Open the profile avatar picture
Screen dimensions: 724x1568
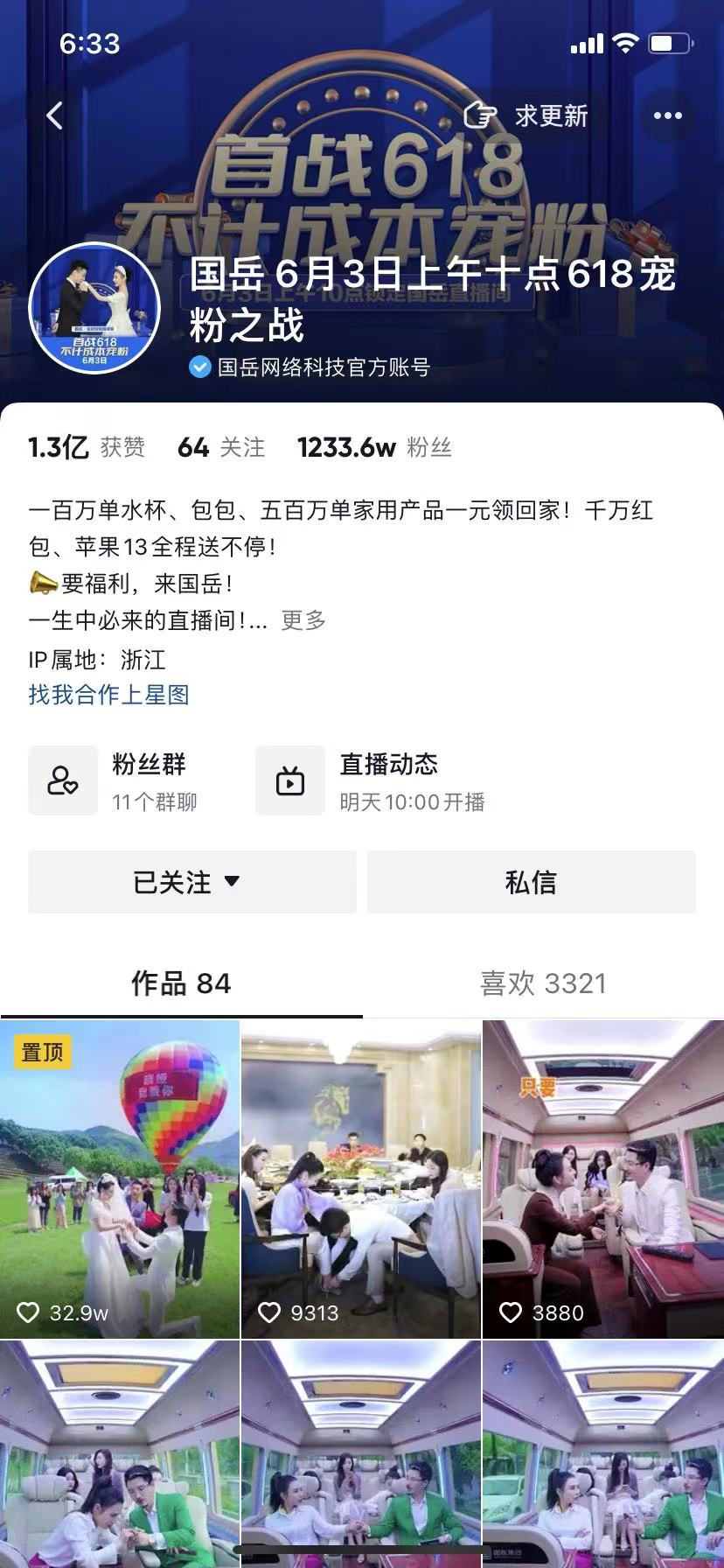click(x=94, y=308)
